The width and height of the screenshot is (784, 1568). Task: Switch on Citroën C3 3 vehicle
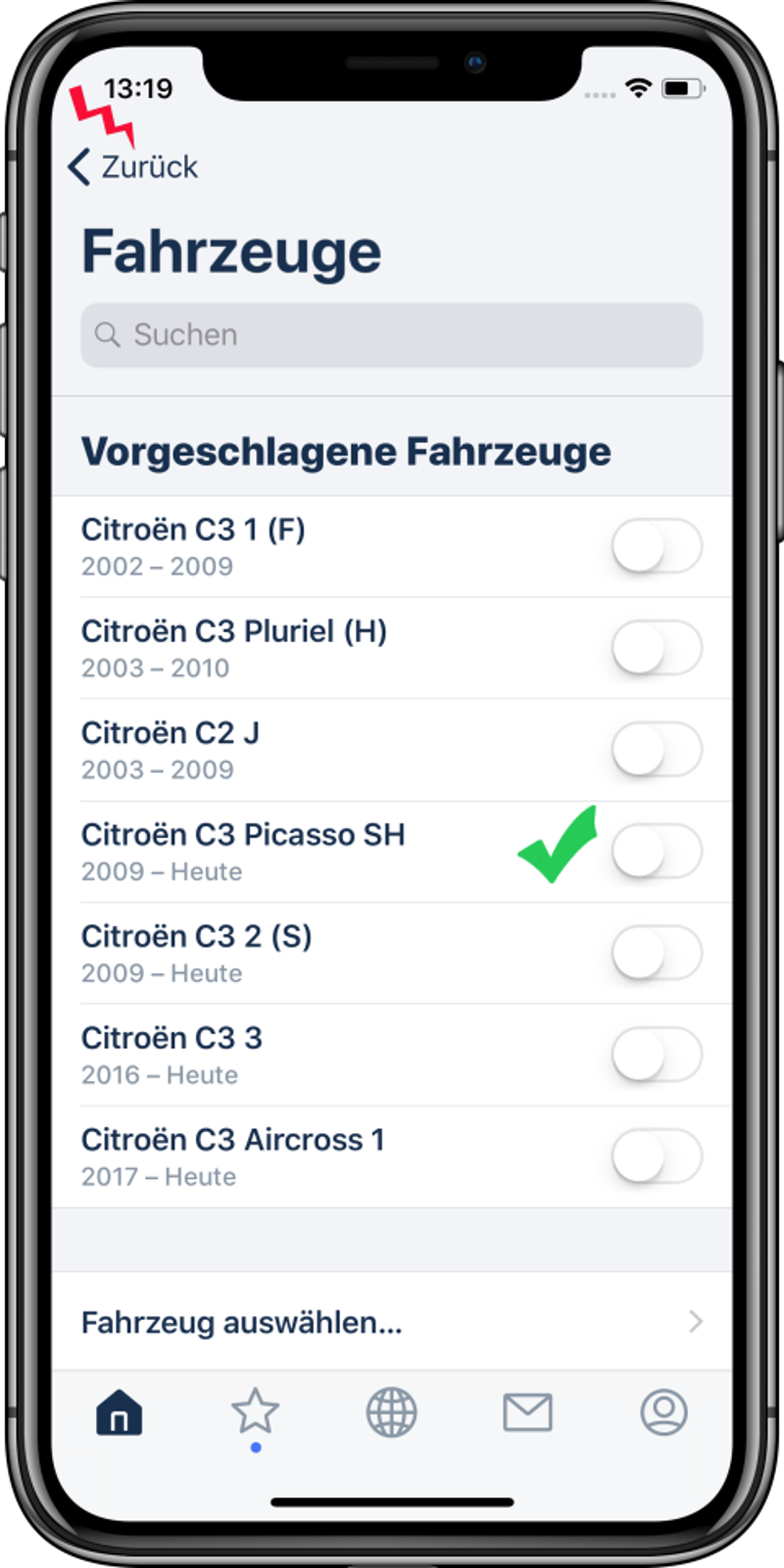tap(657, 1055)
